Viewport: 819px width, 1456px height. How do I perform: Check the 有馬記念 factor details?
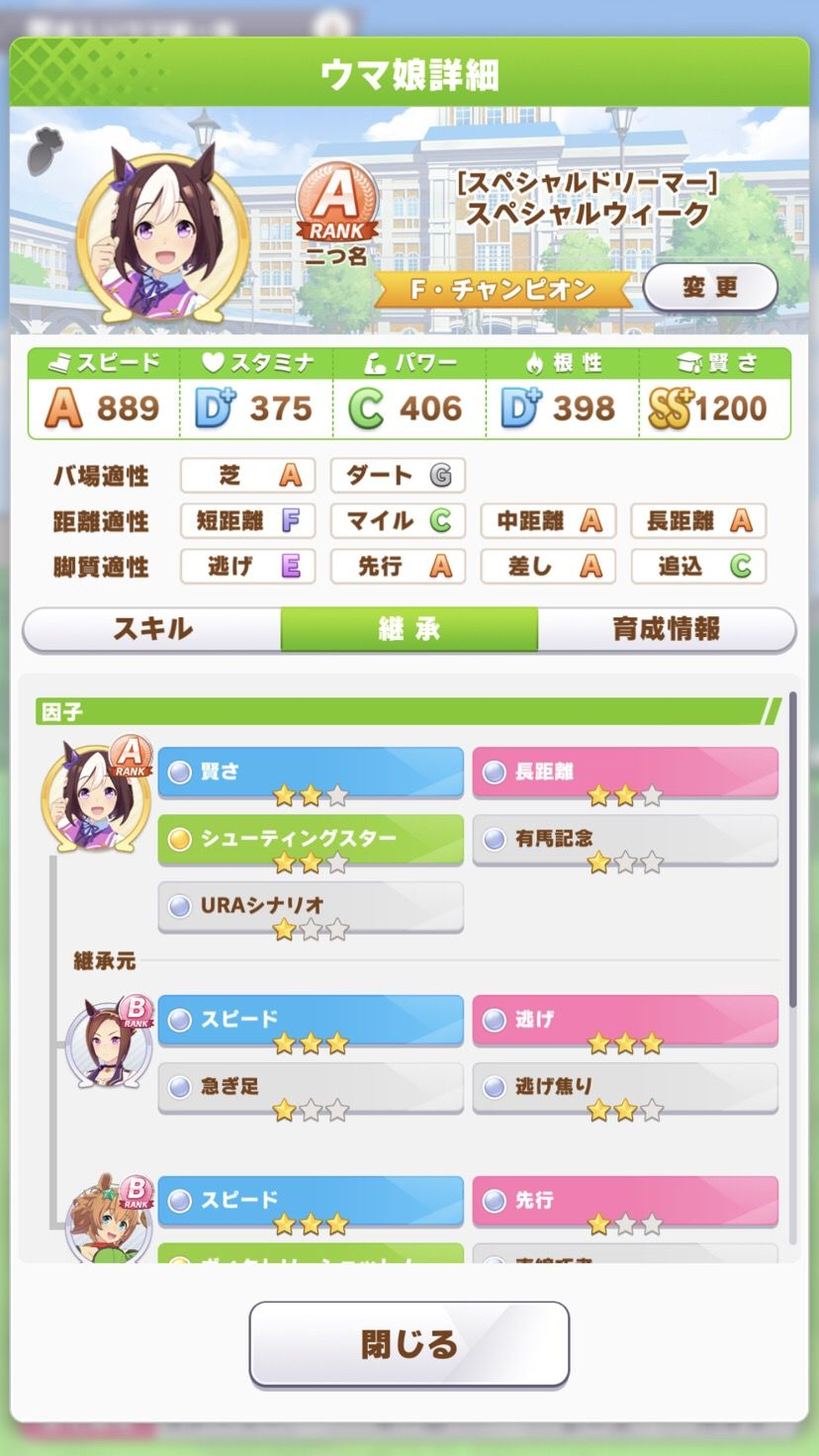625,839
